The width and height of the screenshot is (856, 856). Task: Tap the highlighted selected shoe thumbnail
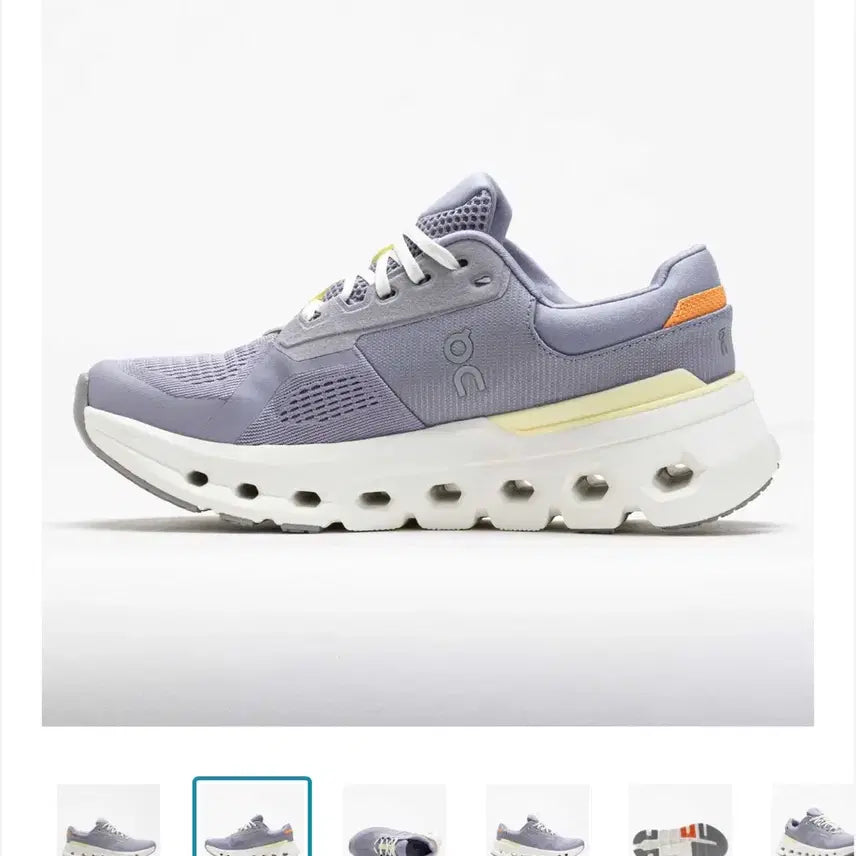point(251,820)
